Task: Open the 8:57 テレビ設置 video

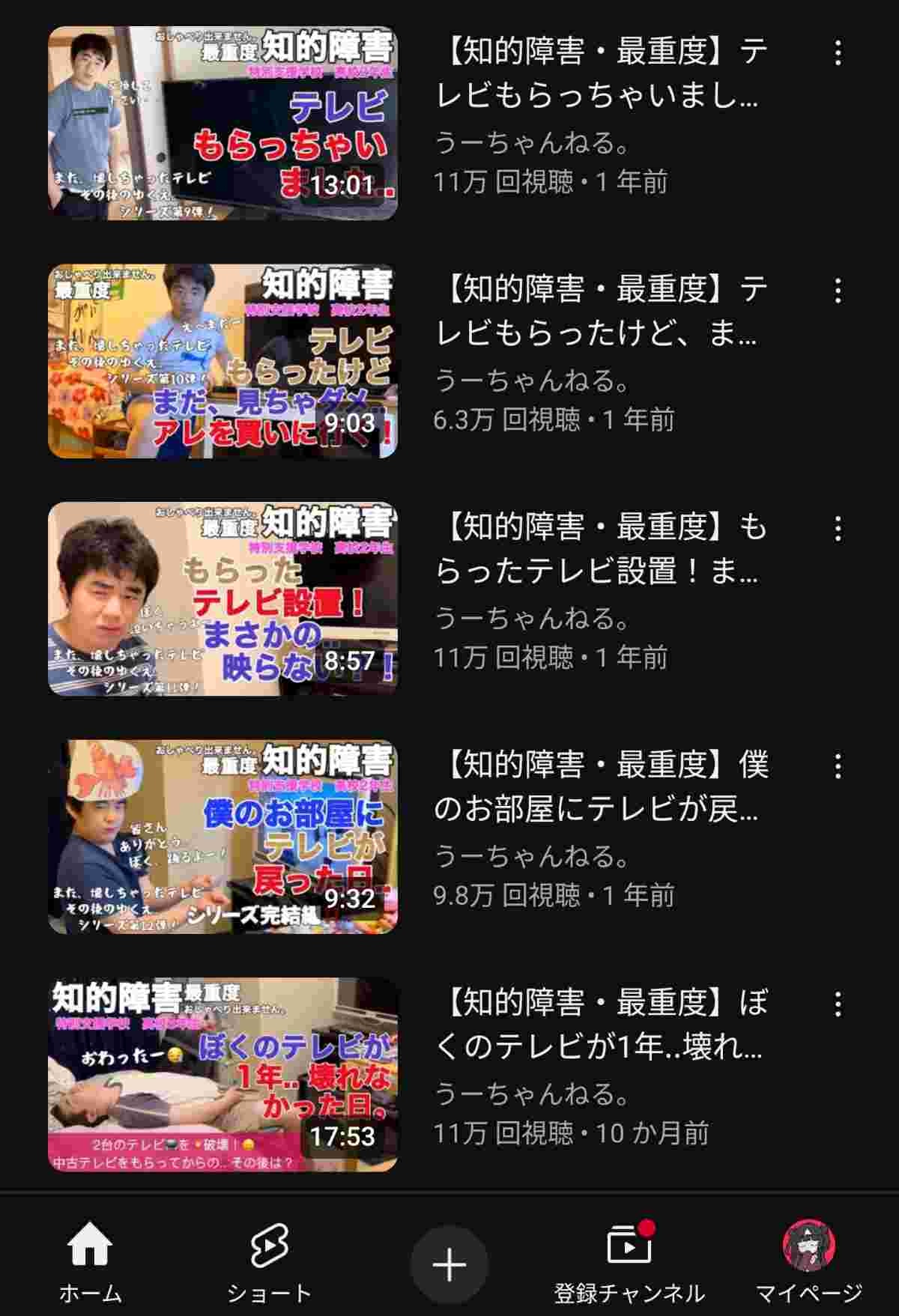Action: point(223,598)
